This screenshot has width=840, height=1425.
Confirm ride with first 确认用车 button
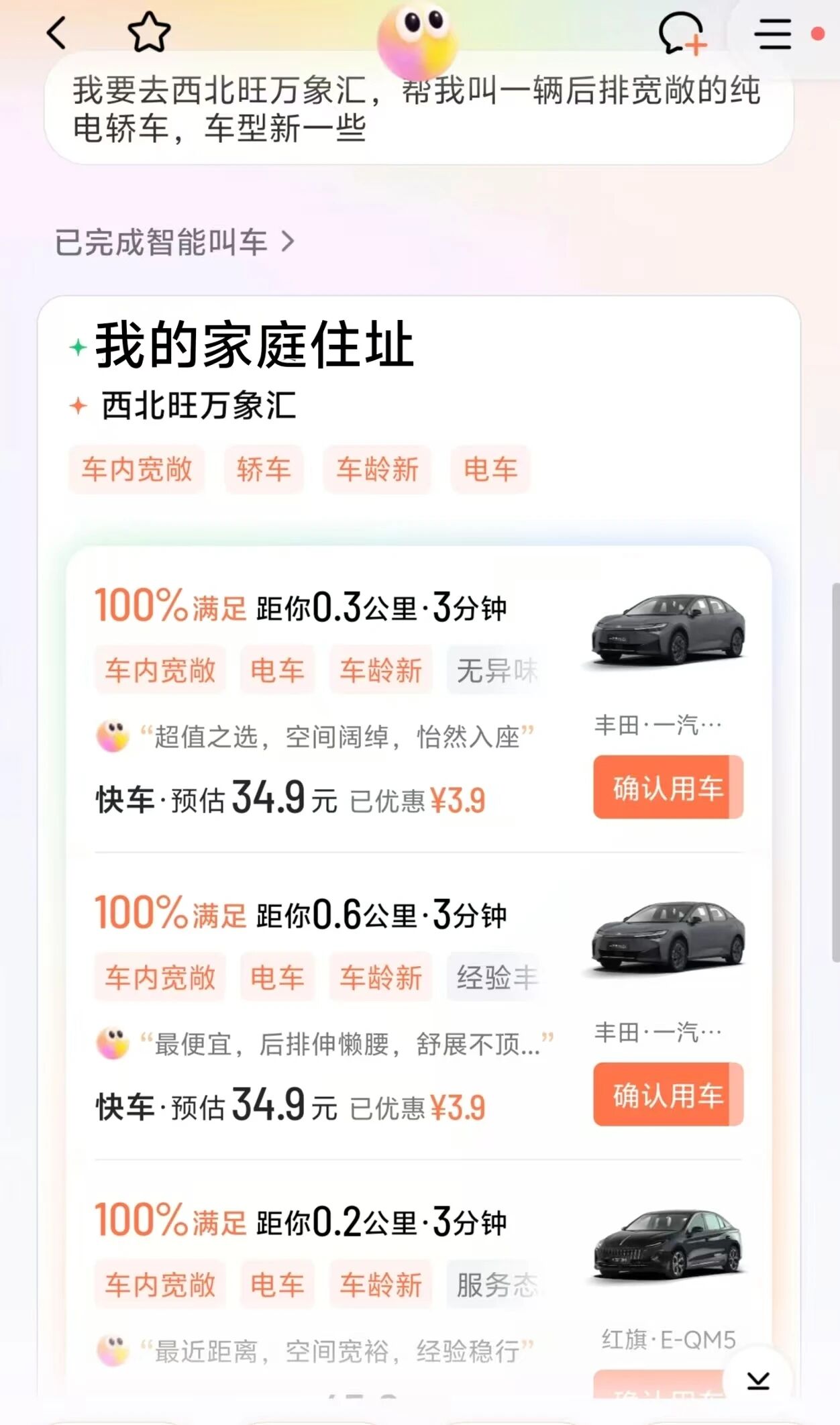click(668, 788)
